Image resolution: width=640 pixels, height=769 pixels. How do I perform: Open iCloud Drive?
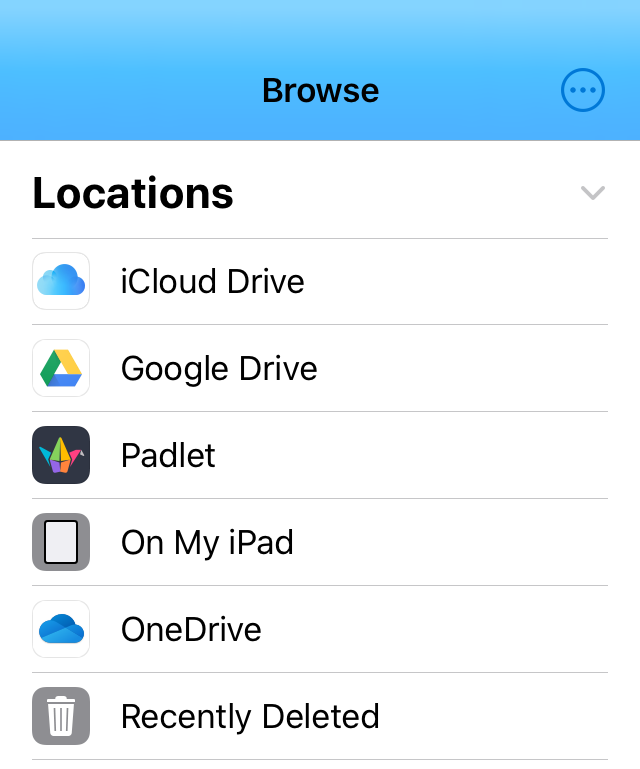(x=212, y=281)
